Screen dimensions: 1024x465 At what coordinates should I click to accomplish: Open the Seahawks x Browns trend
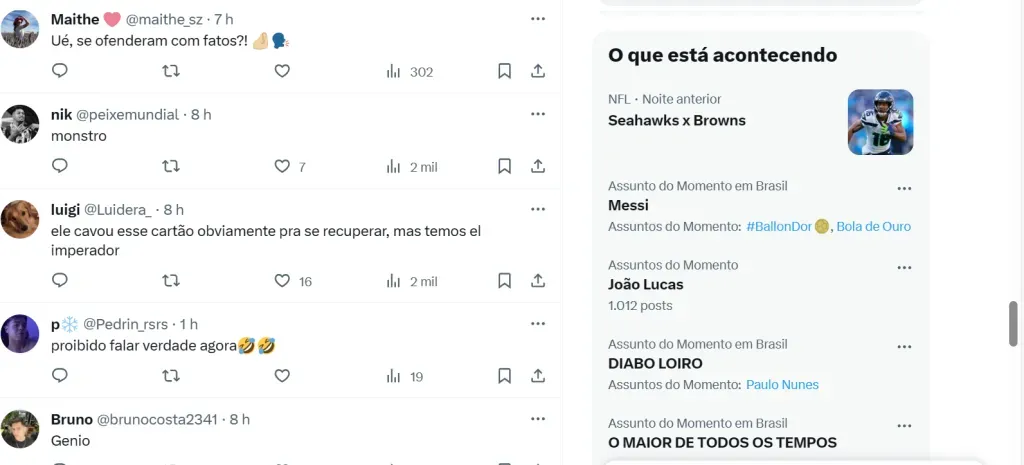point(677,120)
